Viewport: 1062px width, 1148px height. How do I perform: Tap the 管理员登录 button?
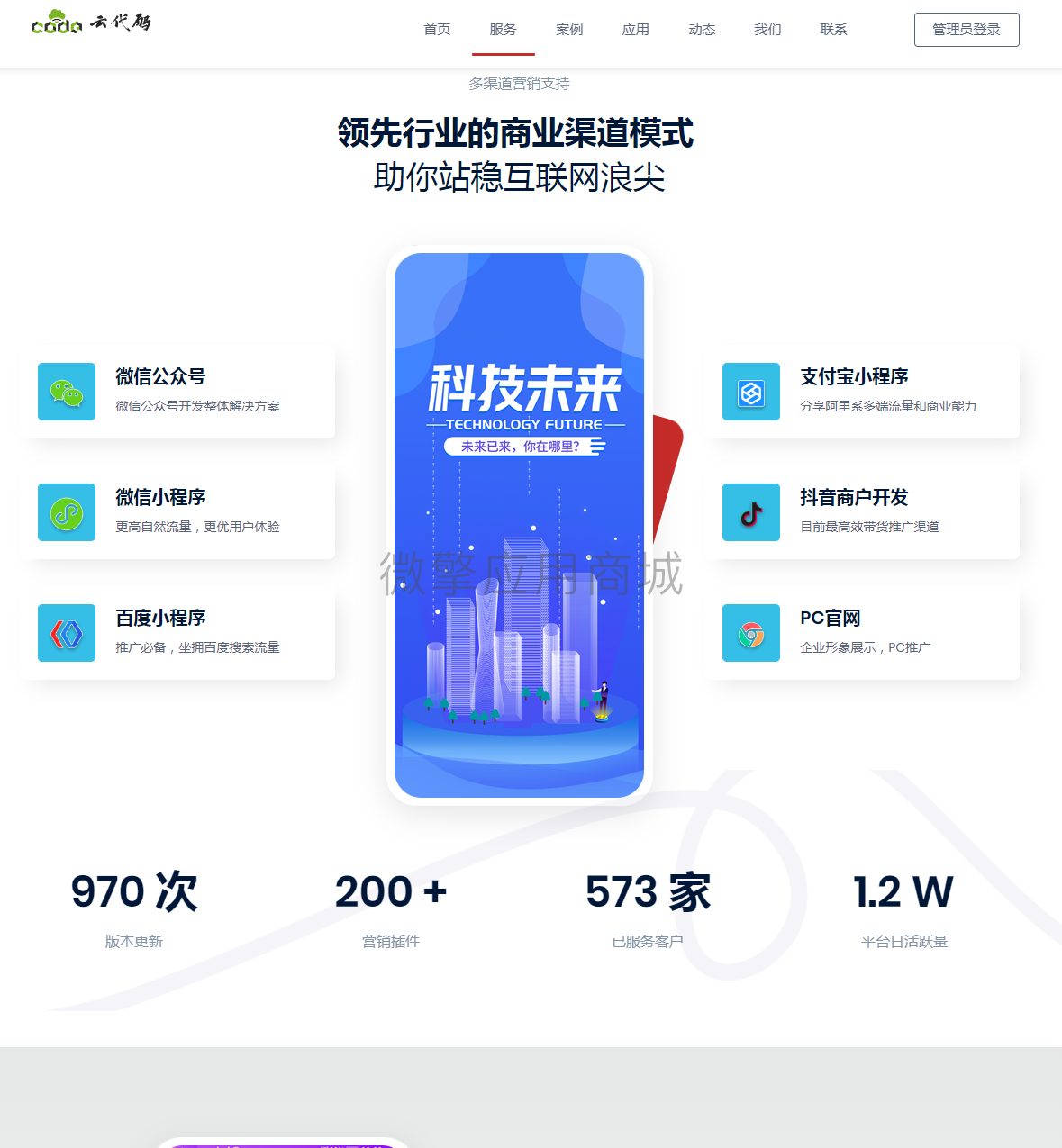point(967,30)
